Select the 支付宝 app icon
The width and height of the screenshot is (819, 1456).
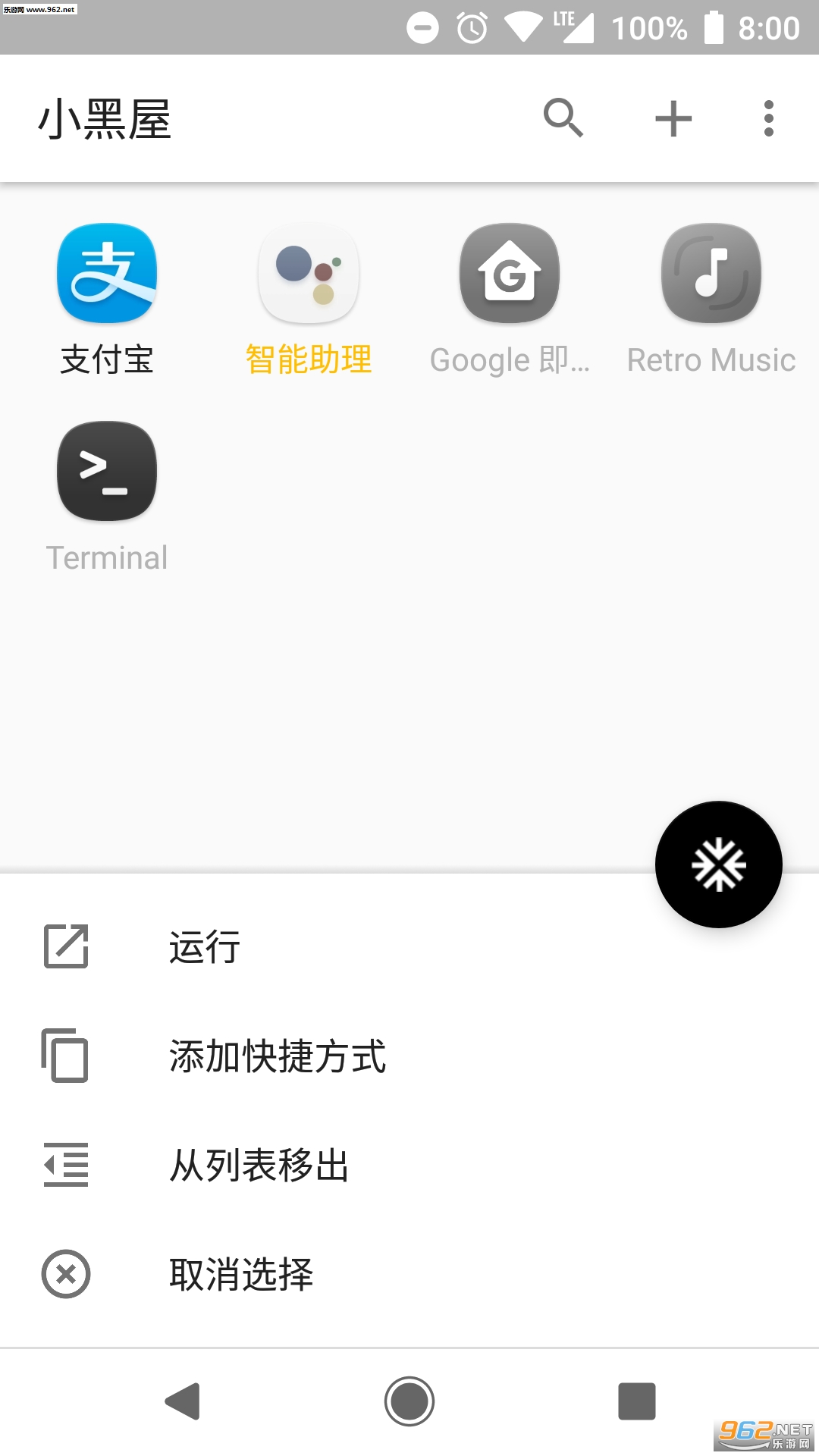(x=107, y=274)
